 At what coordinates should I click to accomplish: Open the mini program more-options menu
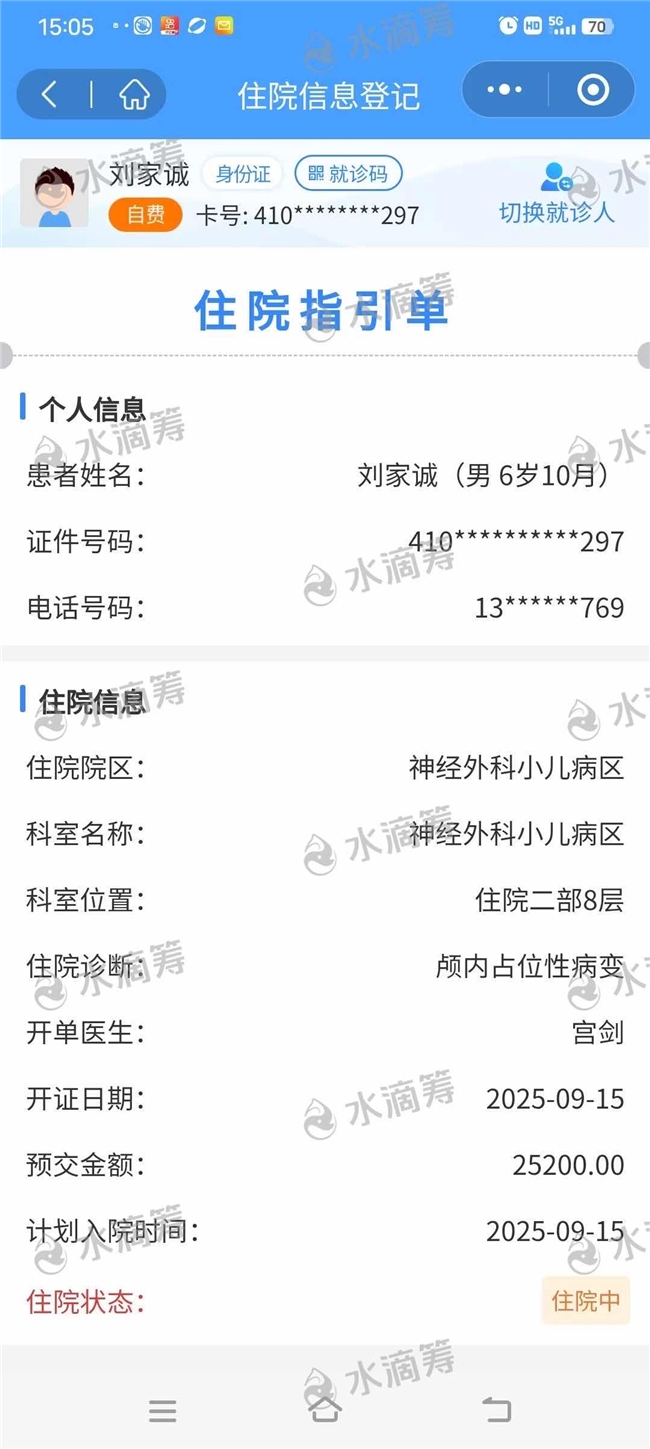505,91
